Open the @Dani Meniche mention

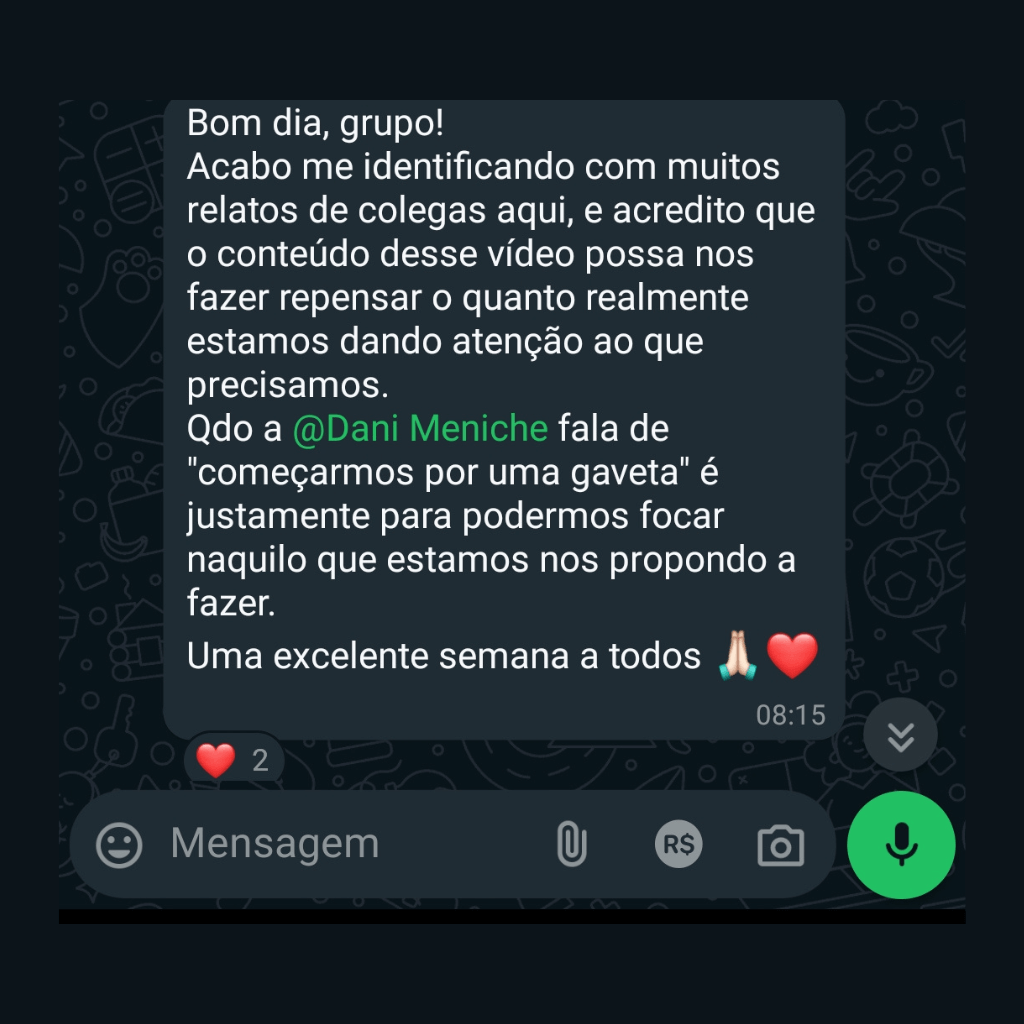coord(420,429)
